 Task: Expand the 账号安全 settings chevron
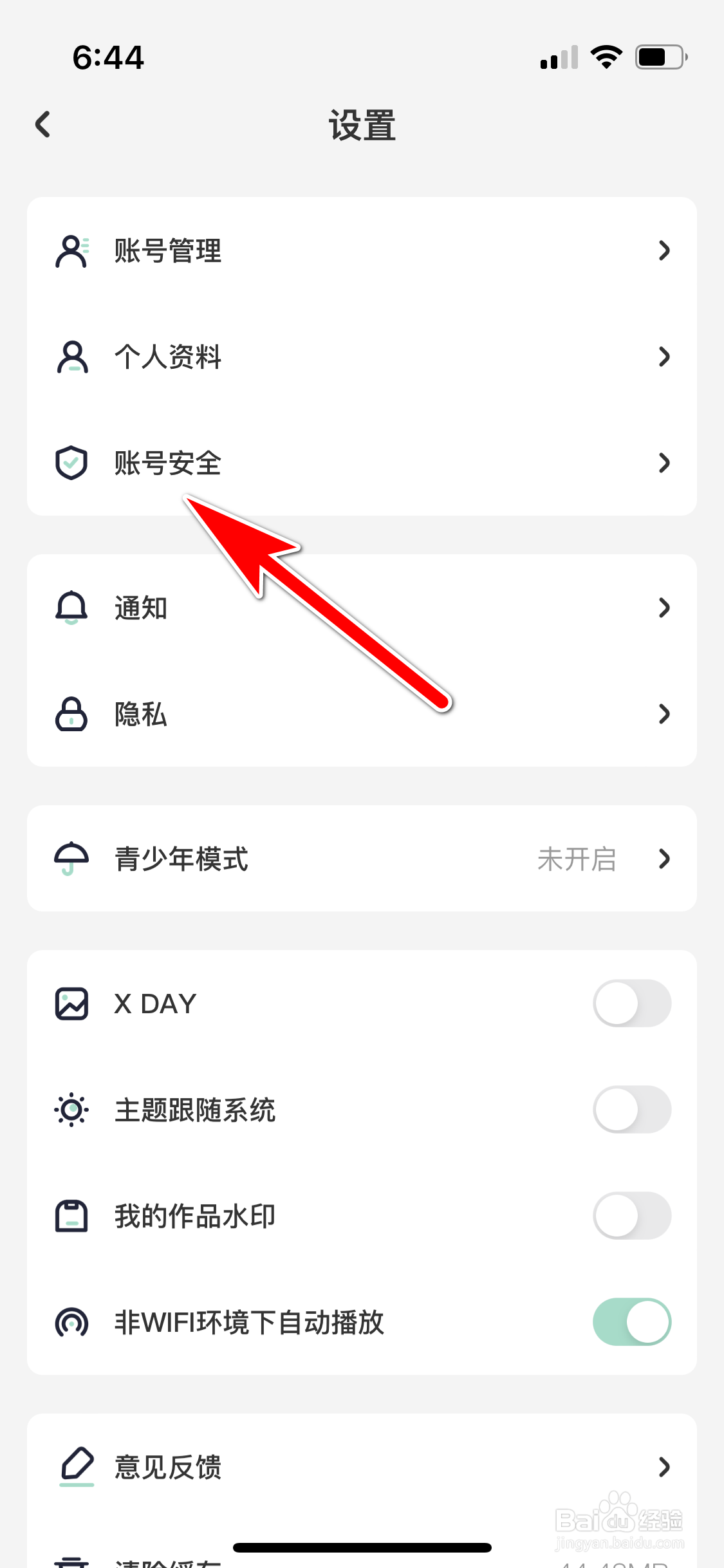click(x=665, y=463)
